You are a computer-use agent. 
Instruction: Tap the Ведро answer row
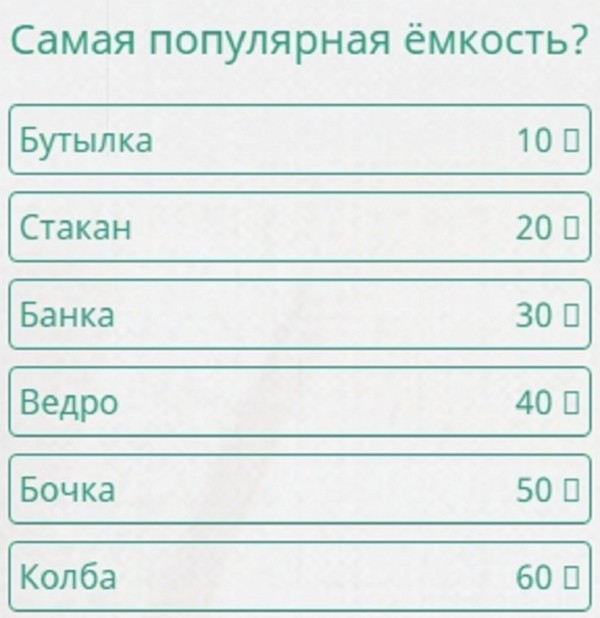(300, 402)
